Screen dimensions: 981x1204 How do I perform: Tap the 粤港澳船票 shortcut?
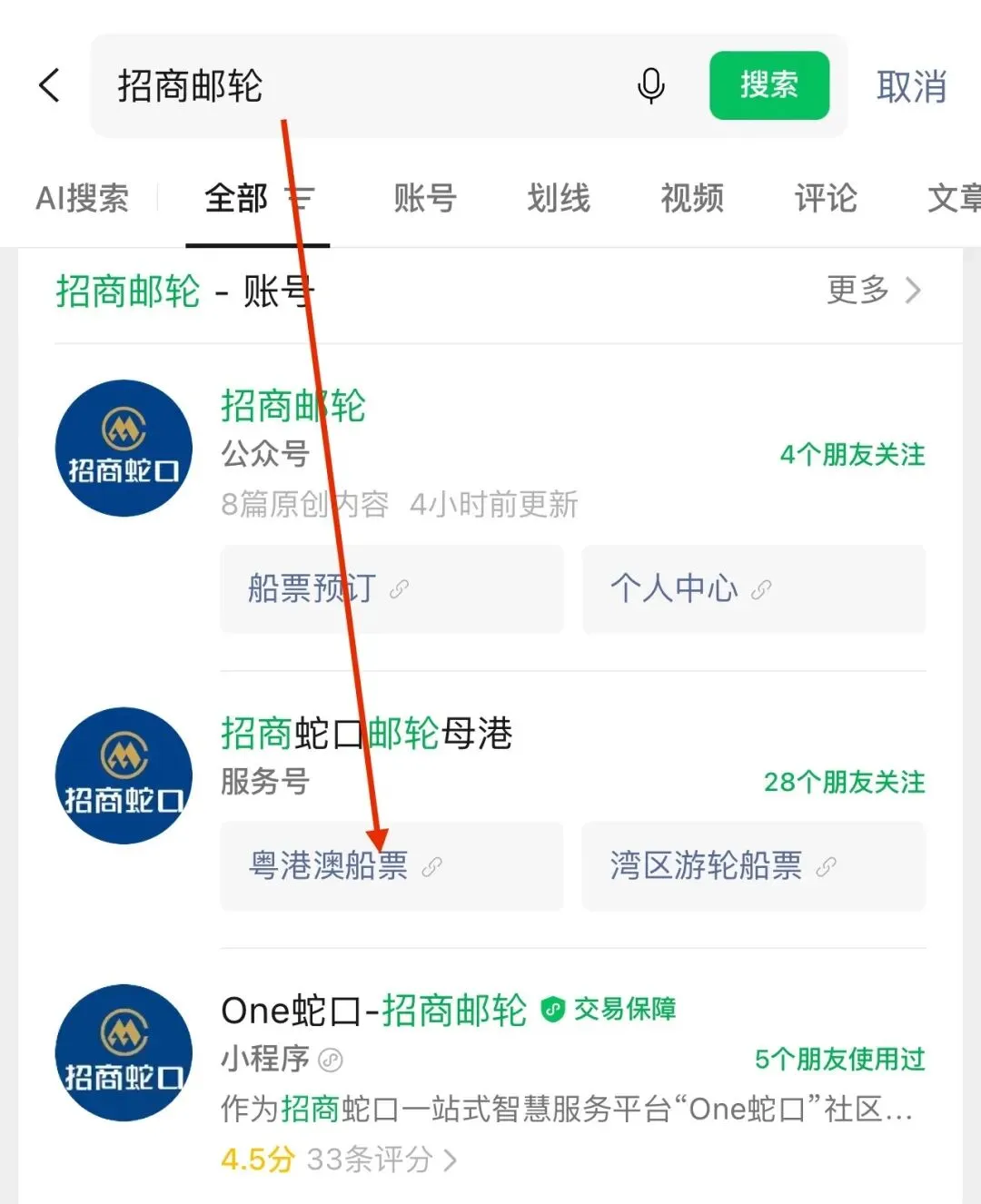(x=391, y=866)
